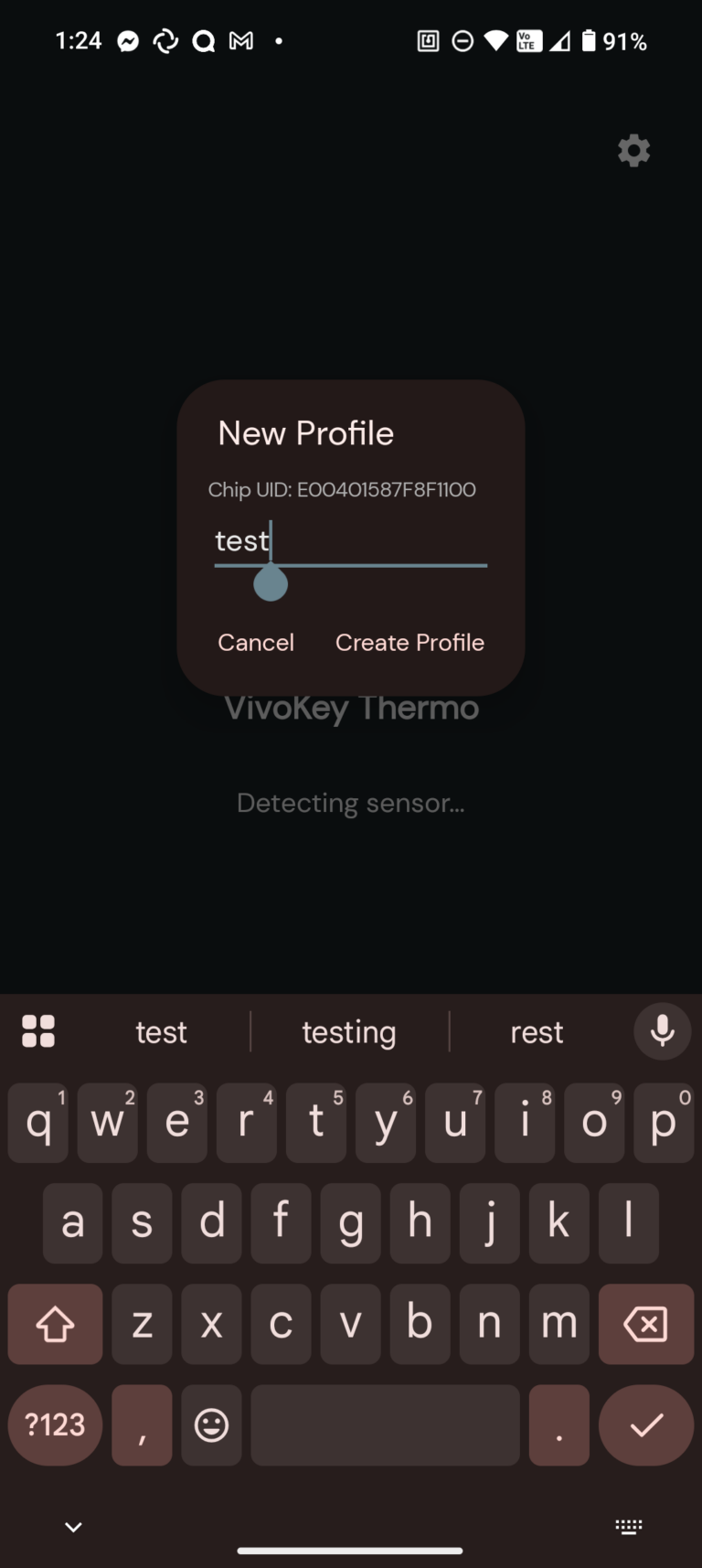Open the keyboard's emoji picker
This screenshot has height=1568, width=702.
211,1424
